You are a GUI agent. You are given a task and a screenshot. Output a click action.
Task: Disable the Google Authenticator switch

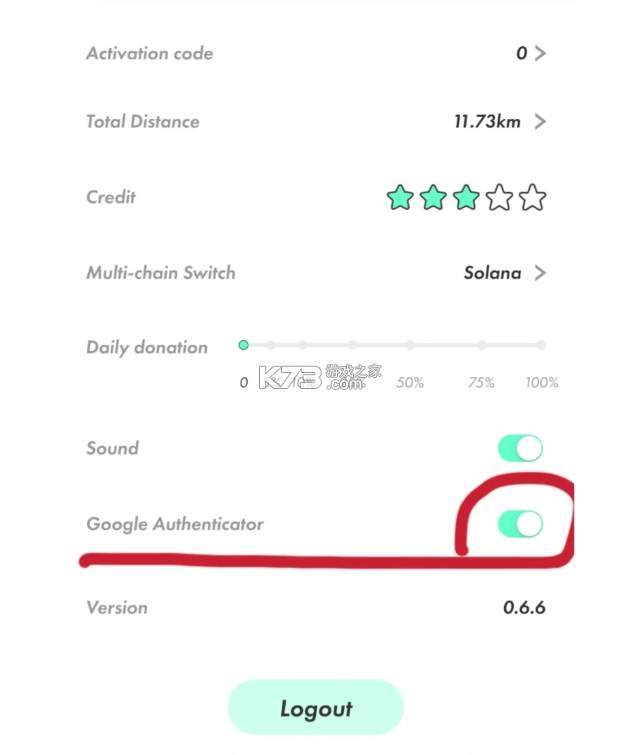coord(520,523)
